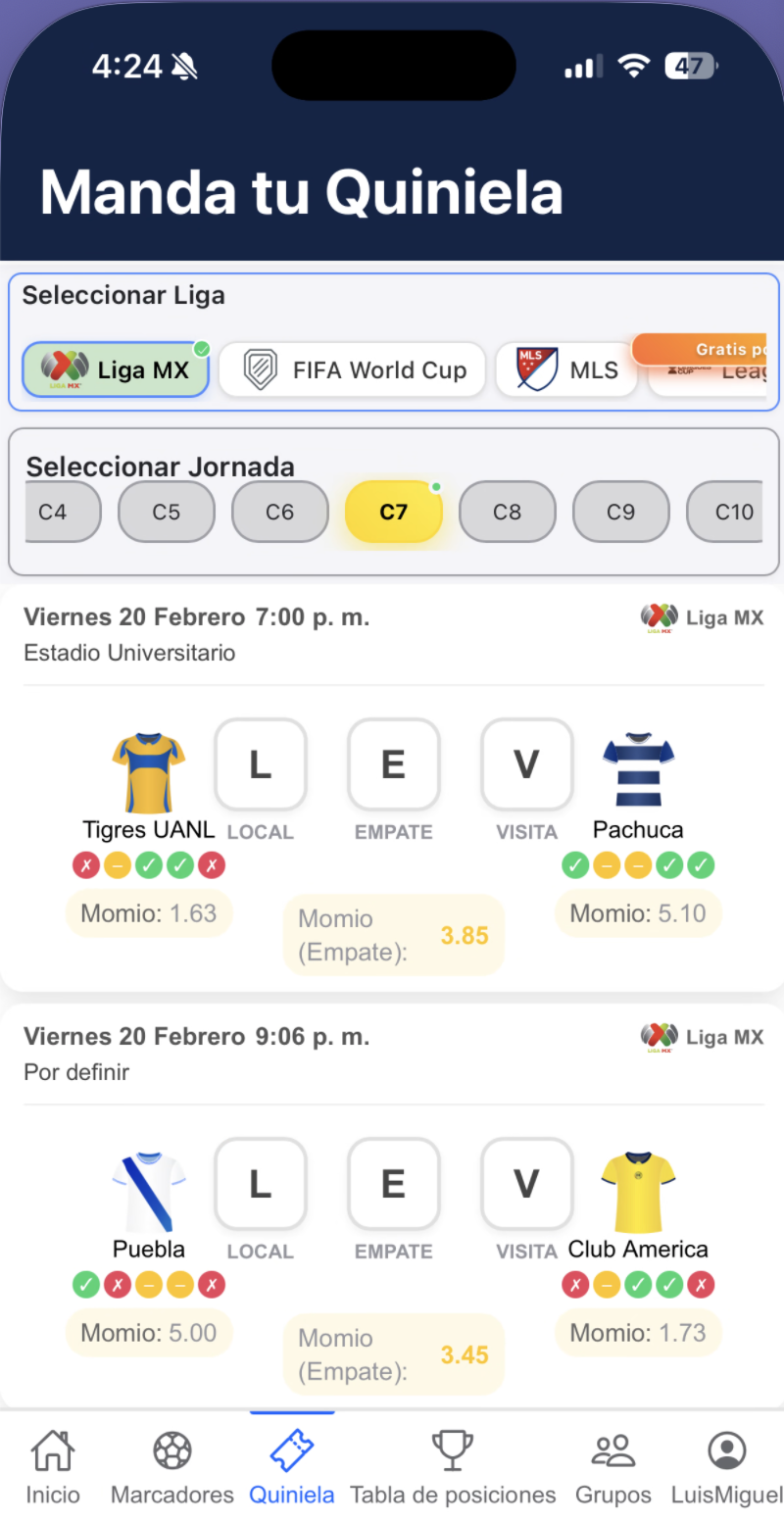This screenshot has width=784, height=1523.
Task: Choose Visita for Puebla vs Club America
Action: [526, 1184]
